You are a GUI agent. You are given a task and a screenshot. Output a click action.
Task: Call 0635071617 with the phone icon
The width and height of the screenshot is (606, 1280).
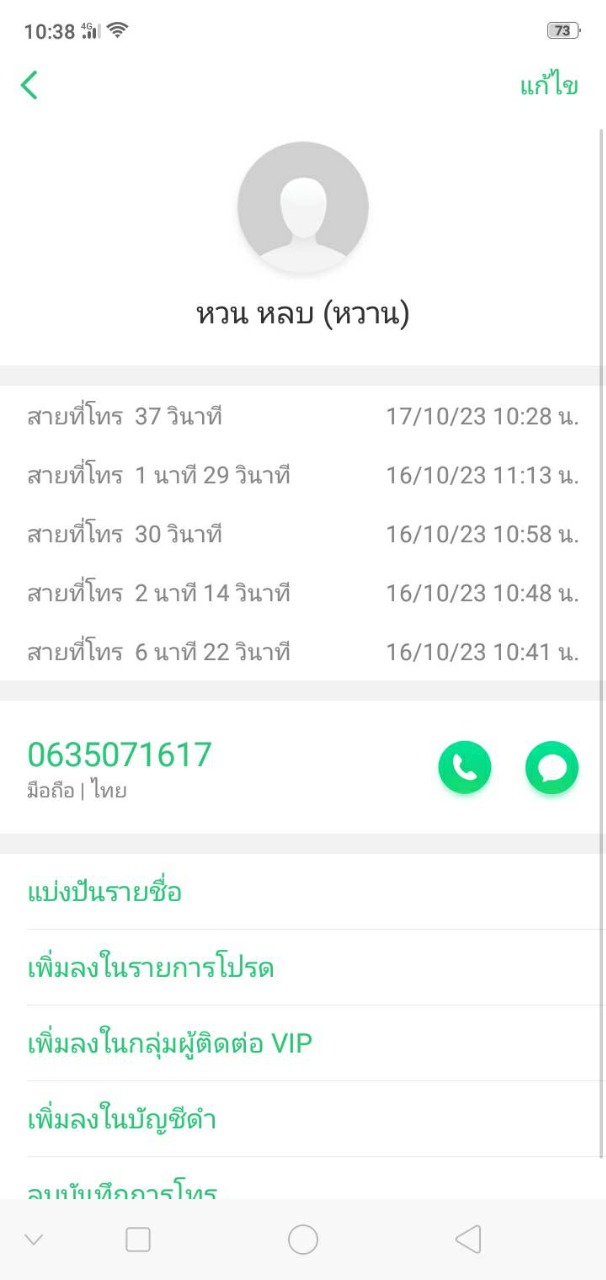tap(464, 767)
